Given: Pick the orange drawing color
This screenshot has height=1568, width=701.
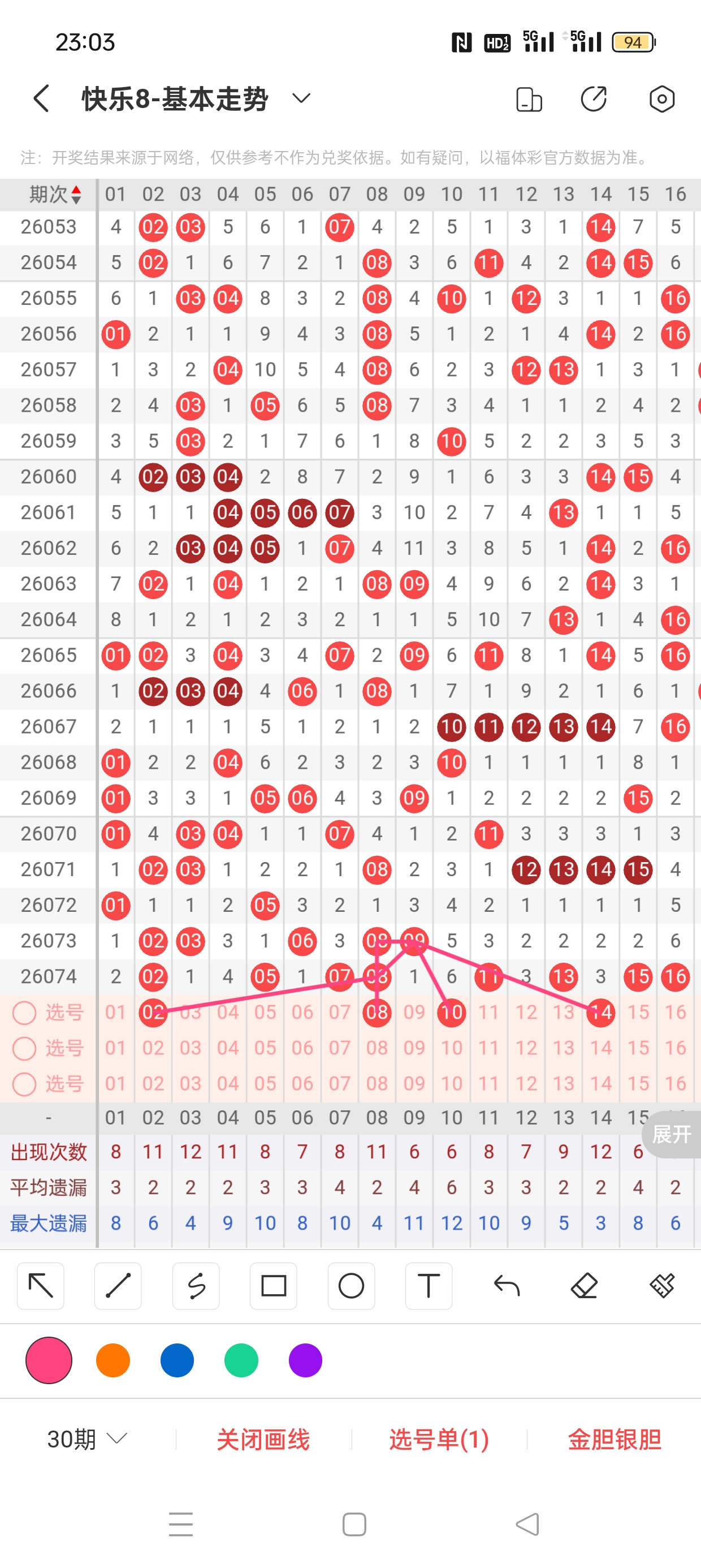Looking at the screenshot, I should (113, 1360).
